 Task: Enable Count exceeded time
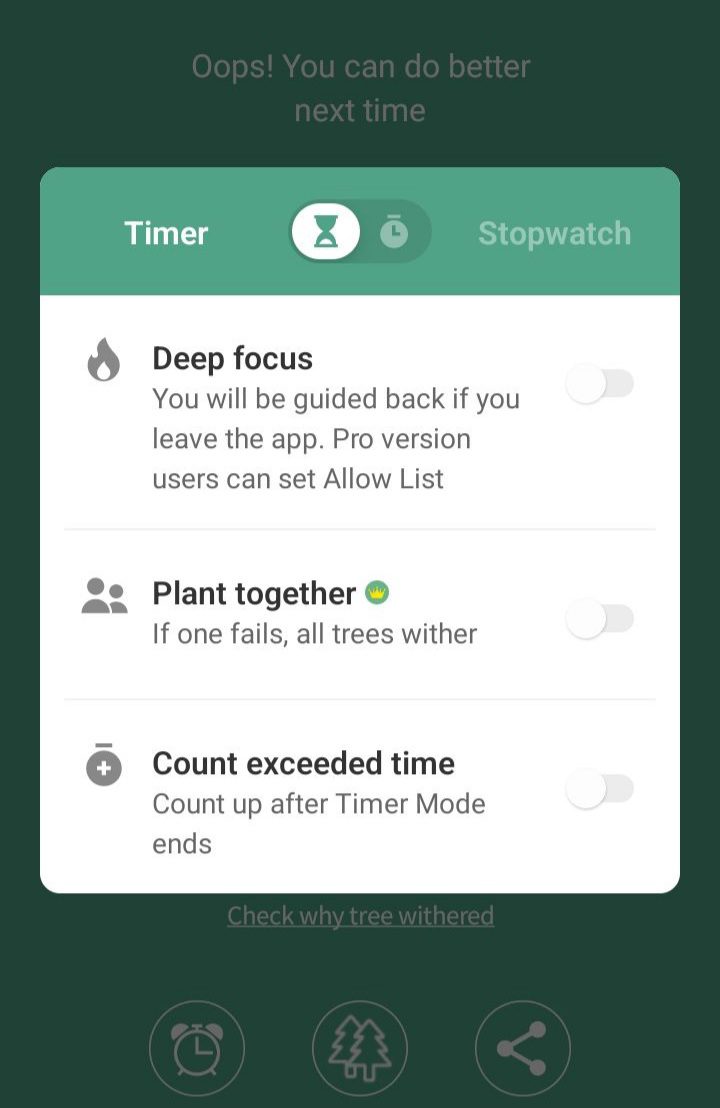(x=600, y=790)
